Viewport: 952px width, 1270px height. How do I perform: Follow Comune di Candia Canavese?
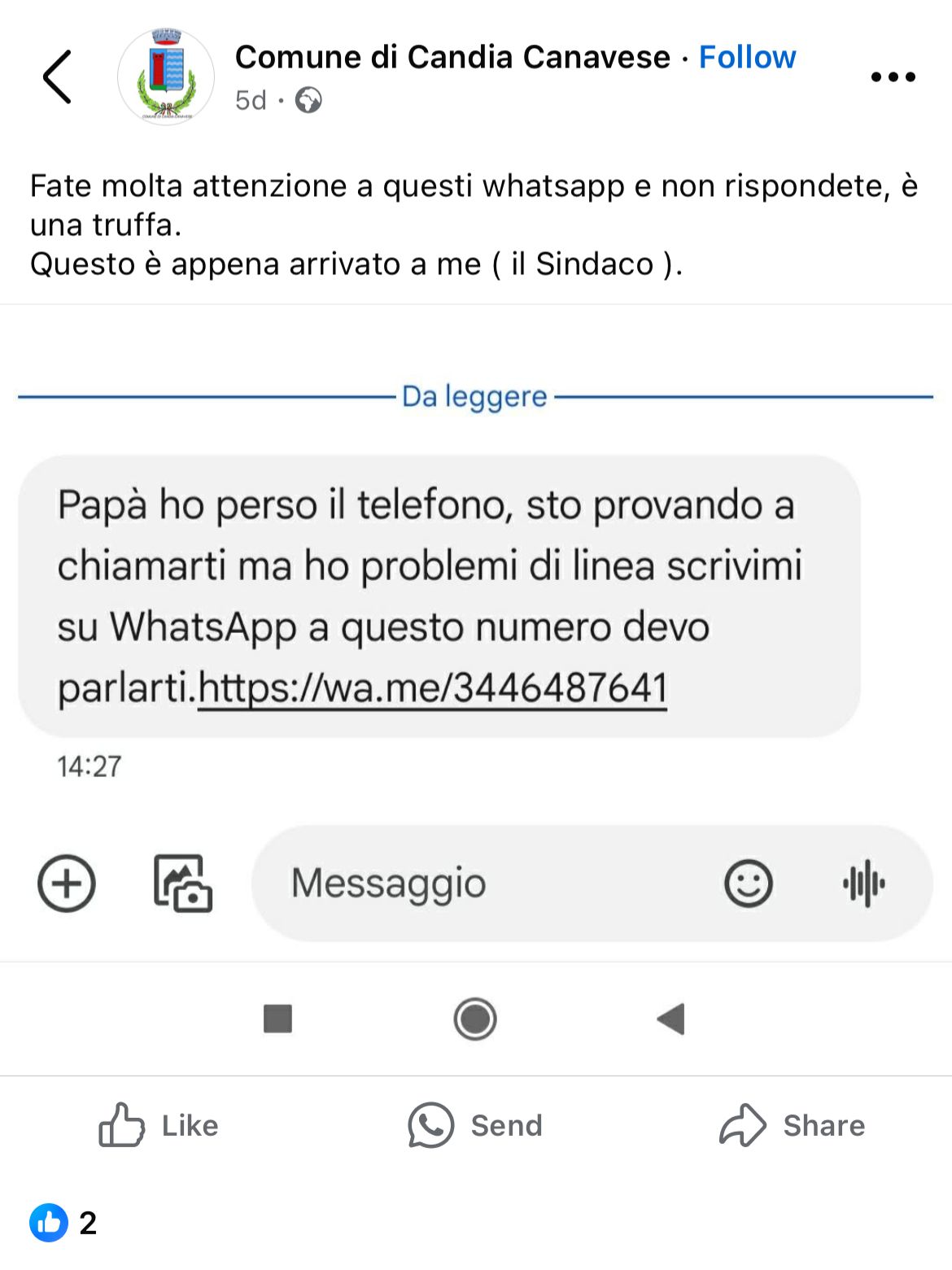[x=746, y=58]
